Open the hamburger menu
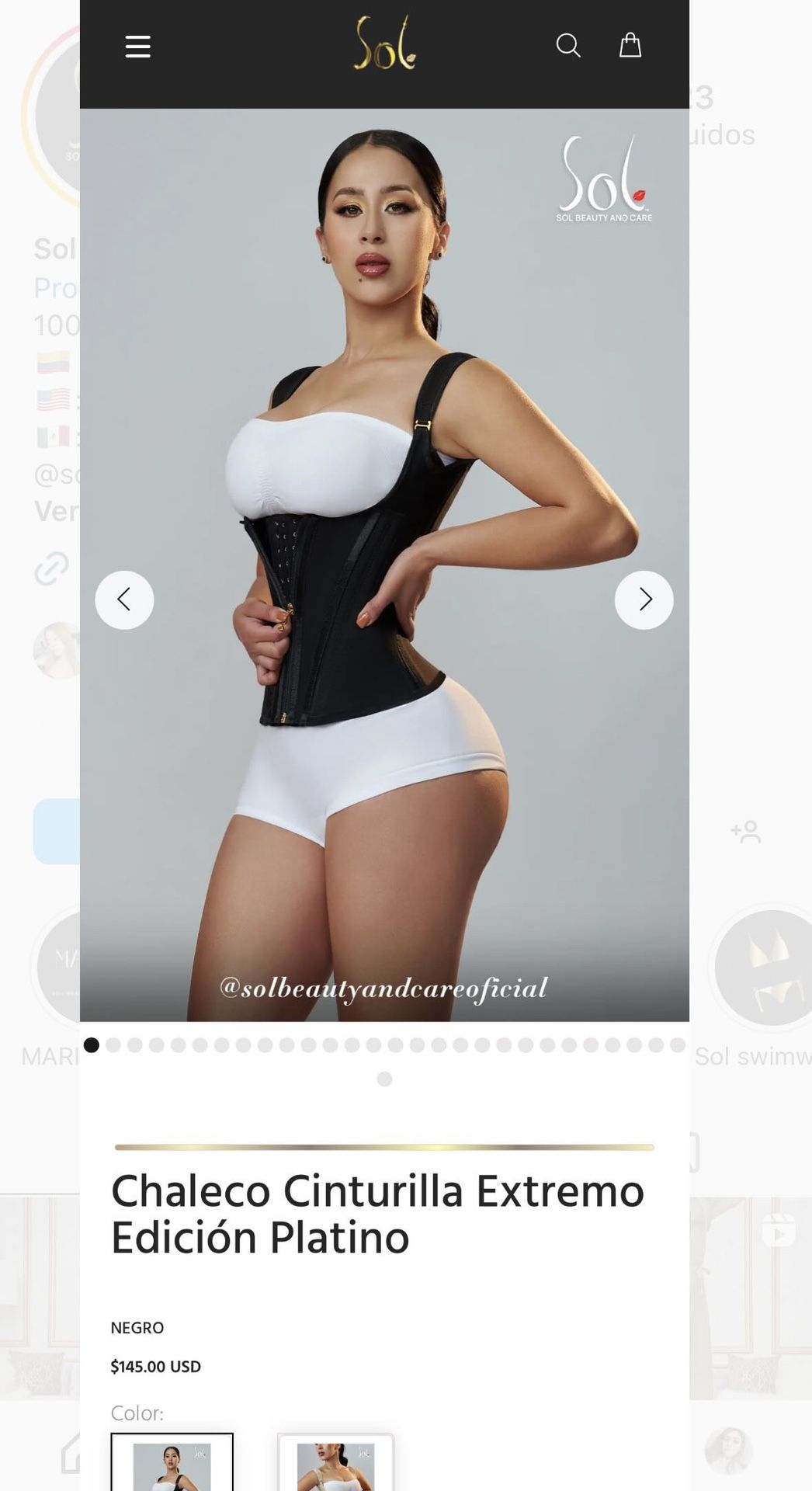 tap(138, 47)
